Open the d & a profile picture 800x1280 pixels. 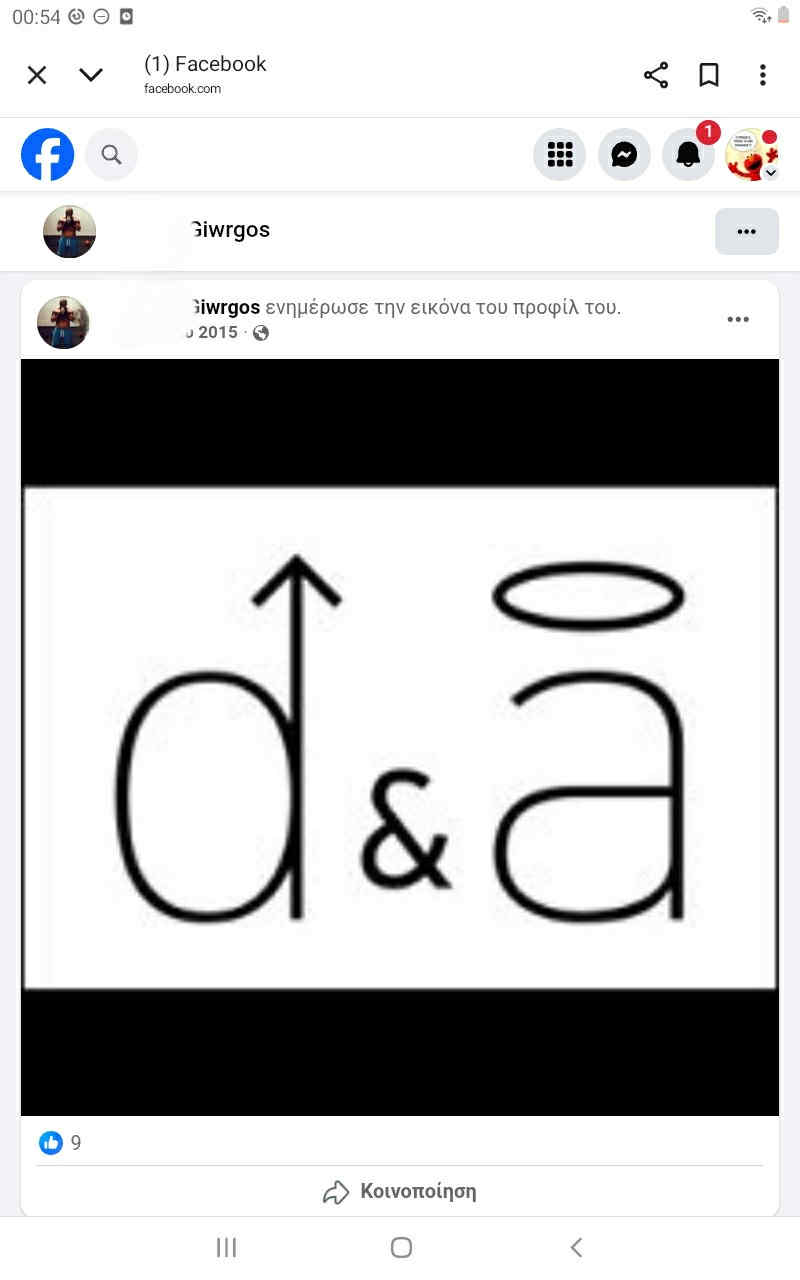(x=400, y=737)
